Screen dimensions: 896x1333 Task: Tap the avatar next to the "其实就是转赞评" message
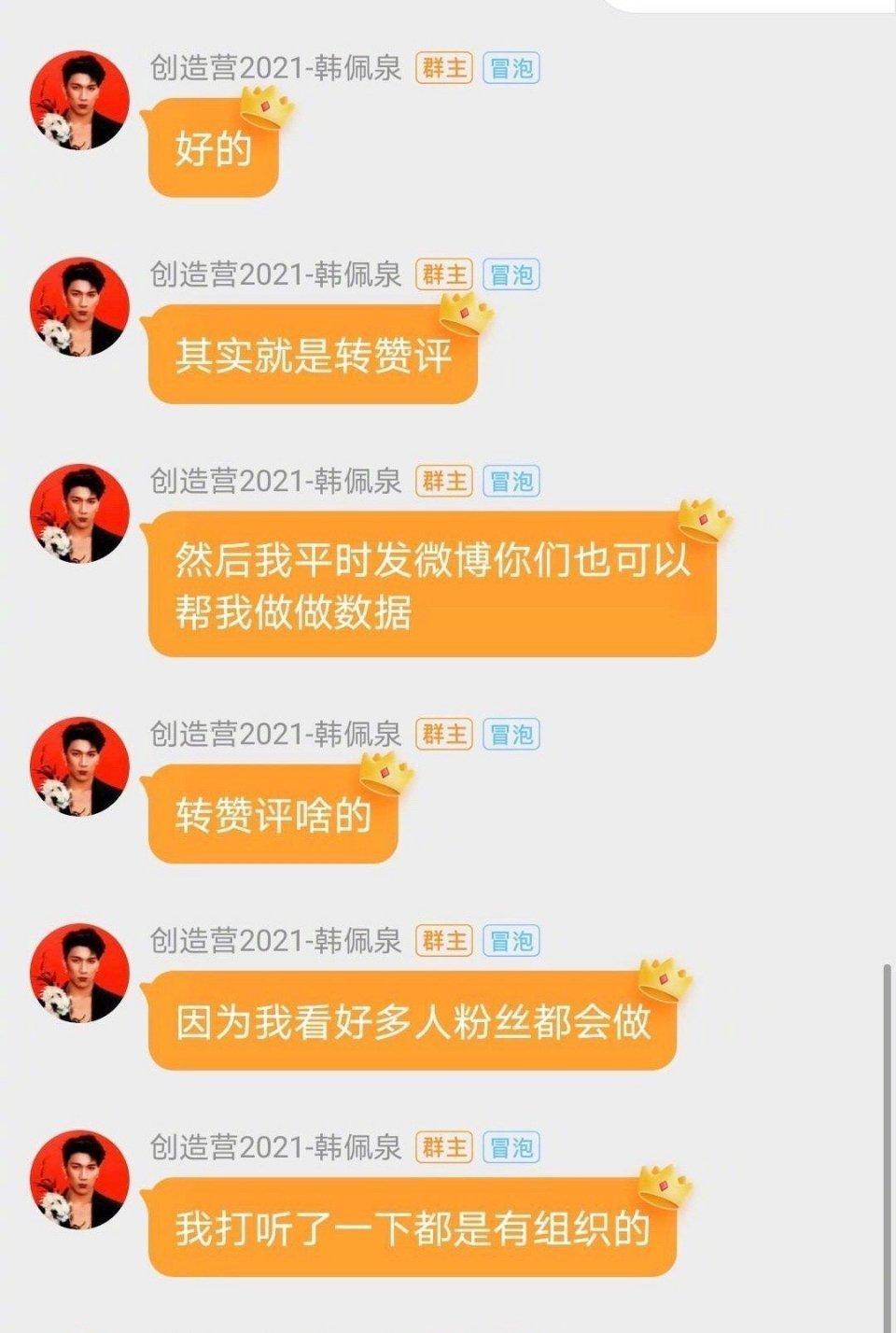coord(79,307)
